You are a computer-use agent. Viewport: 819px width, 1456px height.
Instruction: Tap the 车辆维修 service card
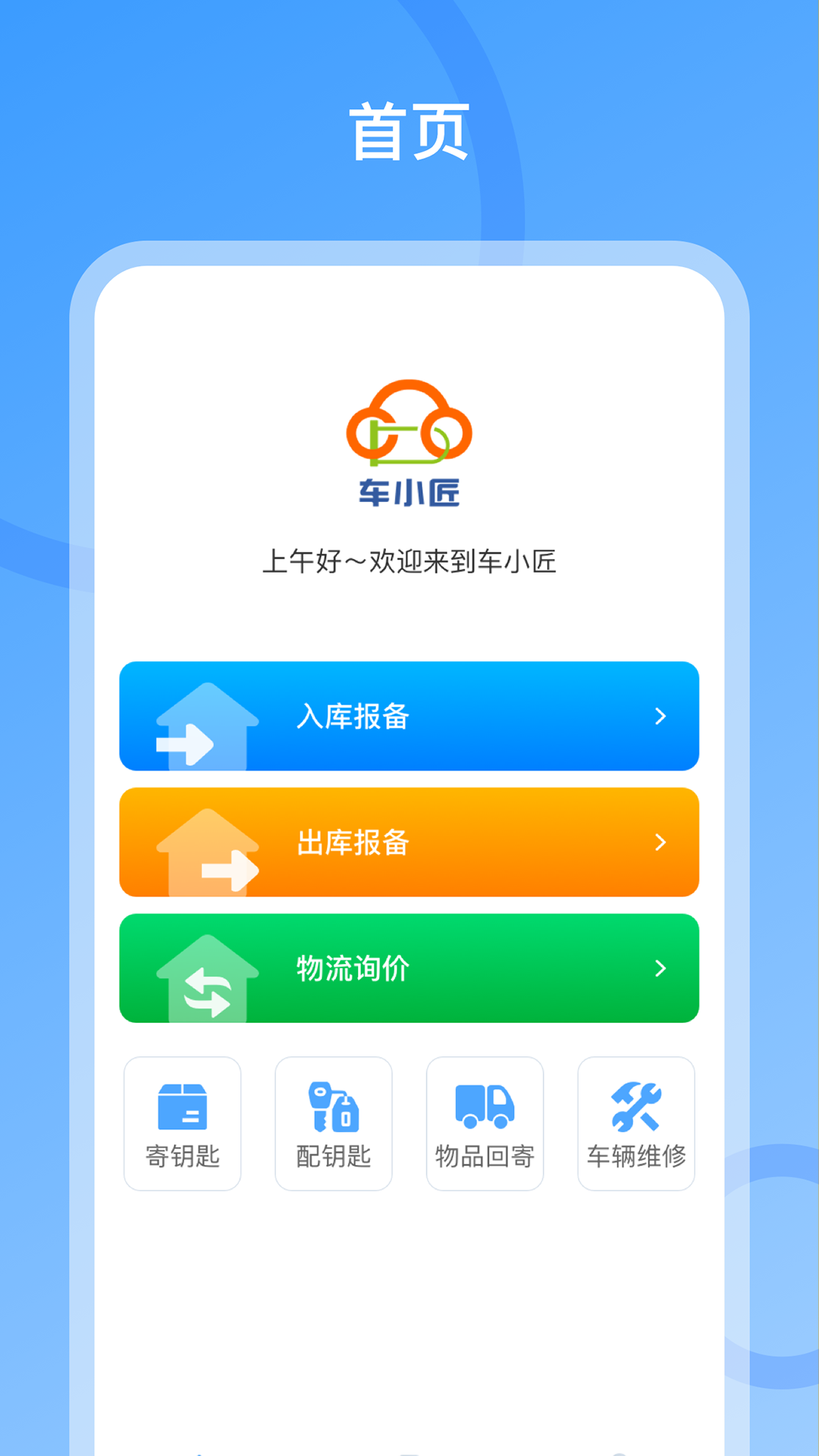(635, 1122)
